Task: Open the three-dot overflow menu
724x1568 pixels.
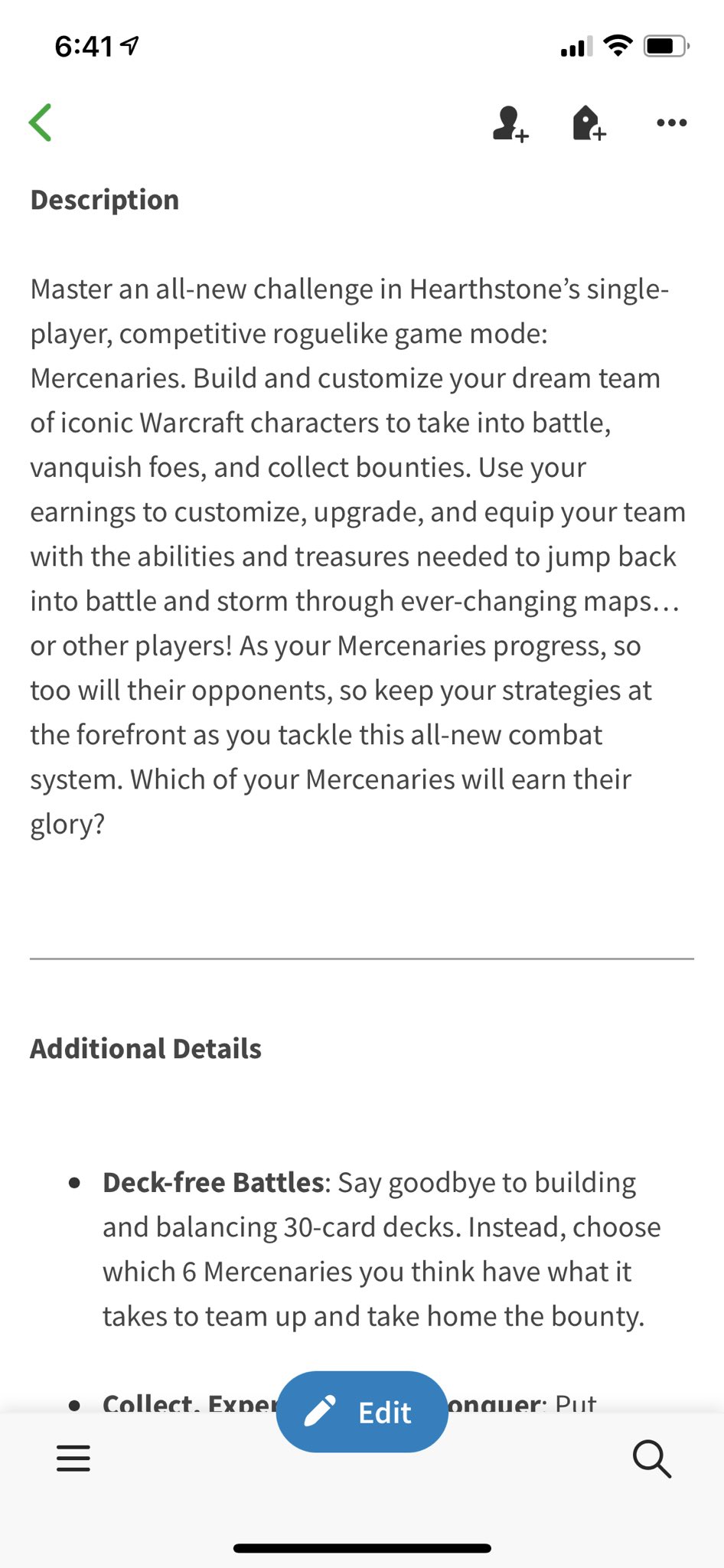Action: point(672,122)
